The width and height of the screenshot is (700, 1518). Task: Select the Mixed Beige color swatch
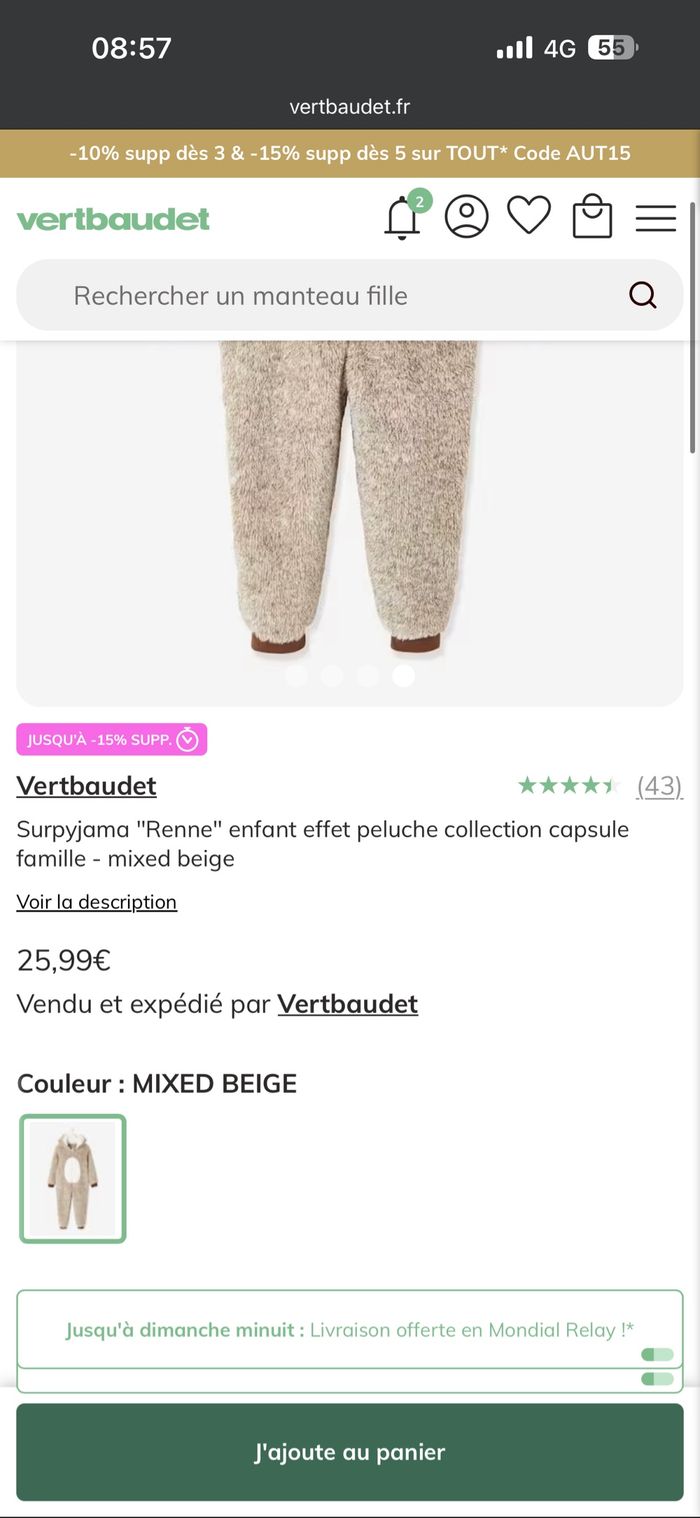[73, 1179]
